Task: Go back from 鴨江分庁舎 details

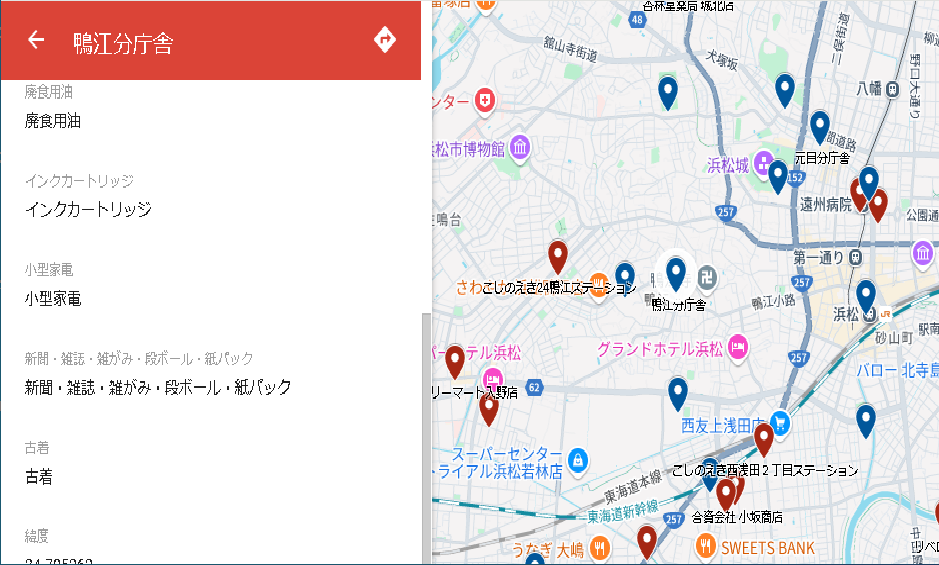Action: point(36,40)
